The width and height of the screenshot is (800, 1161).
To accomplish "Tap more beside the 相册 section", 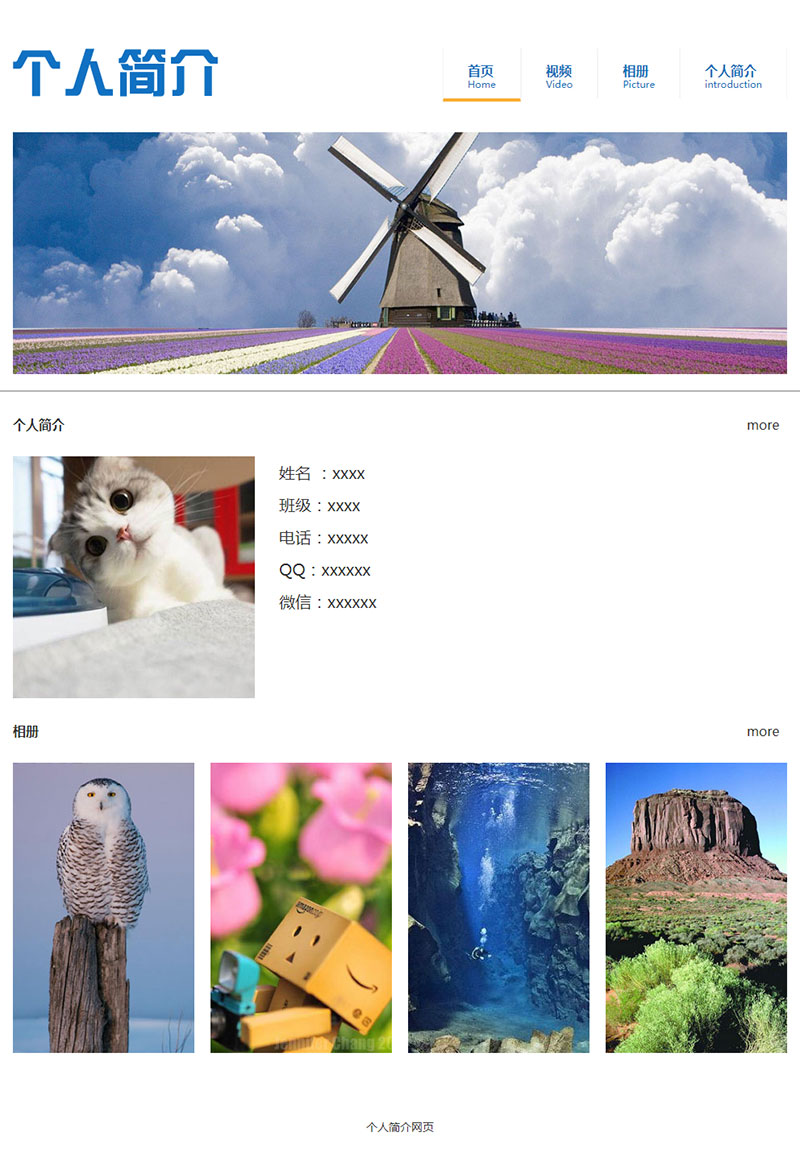I will 762,732.
